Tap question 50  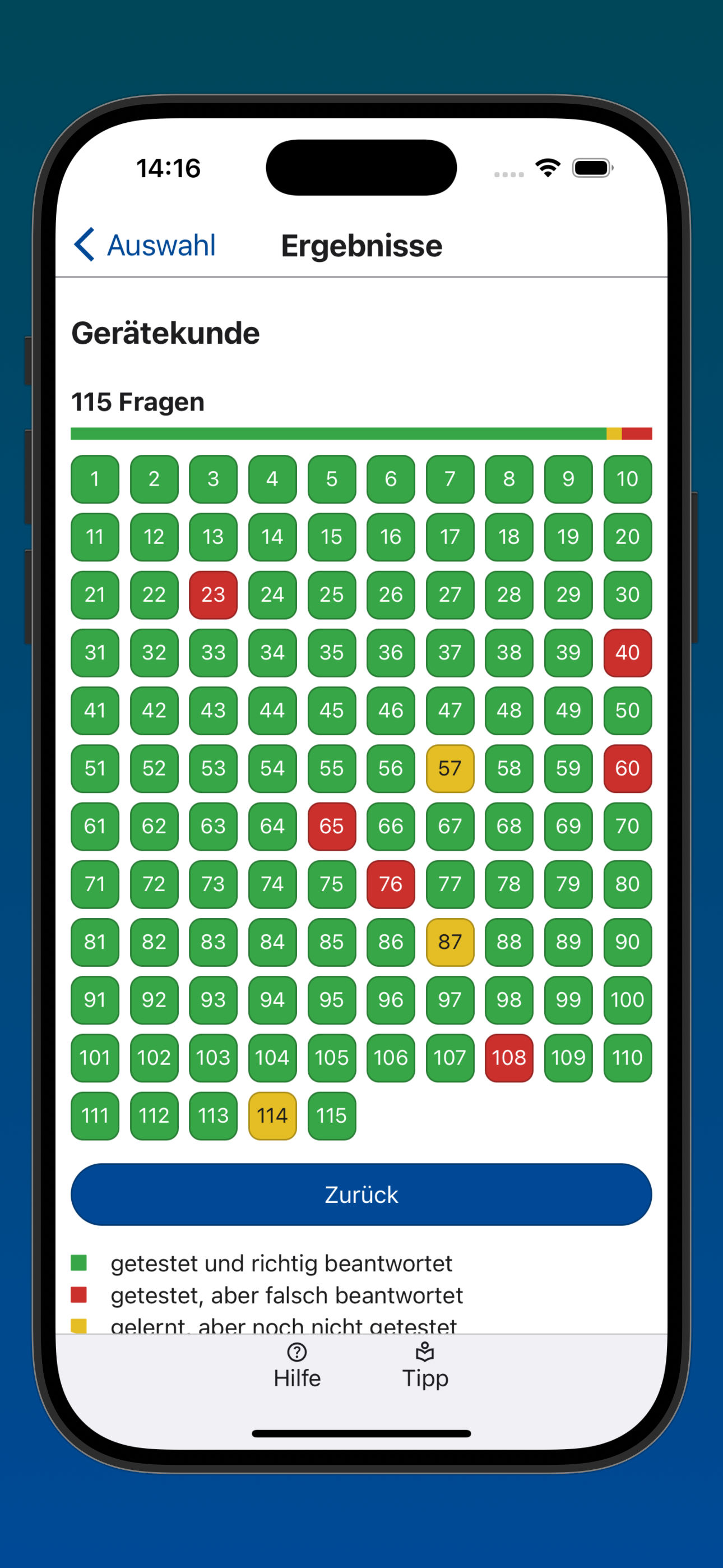pos(627,711)
